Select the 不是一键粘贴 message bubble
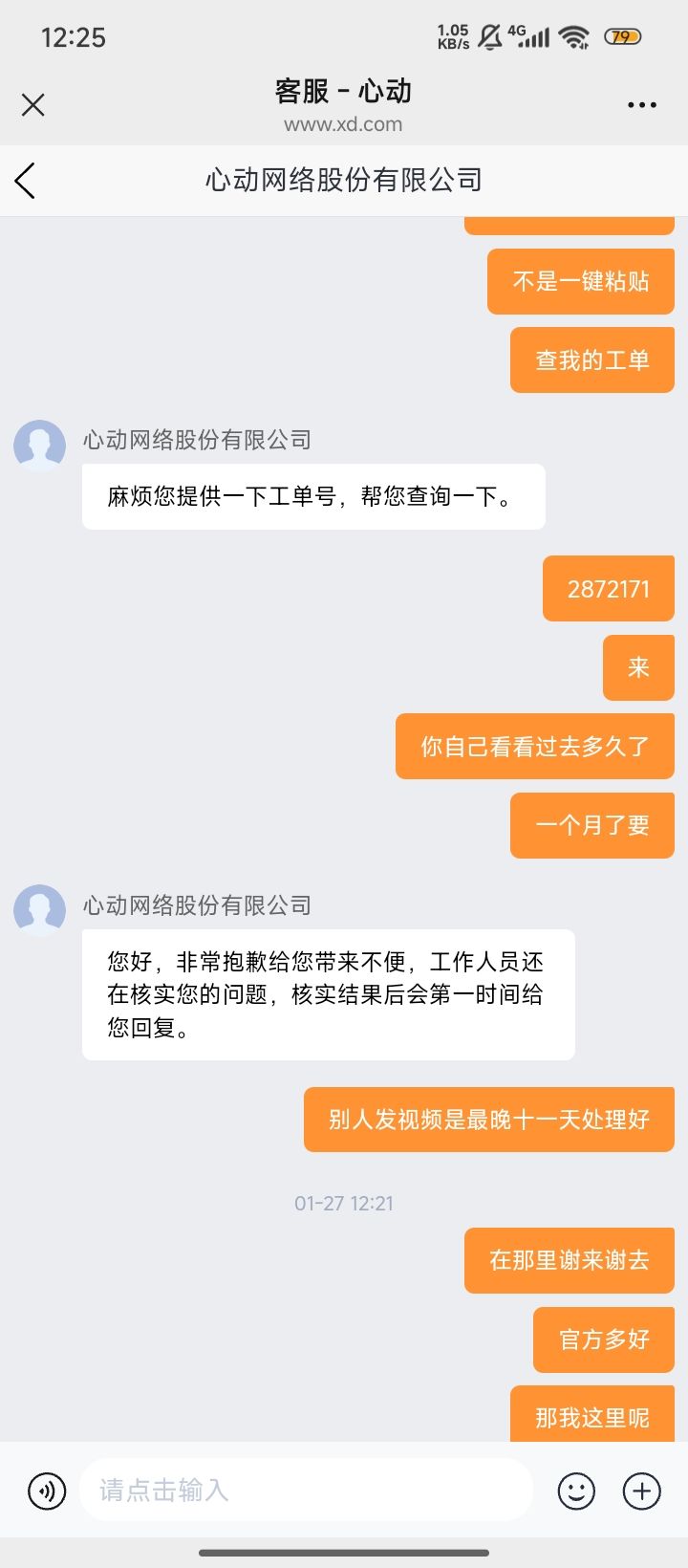Image resolution: width=688 pixels, height=1568 pixels. [x=580, y=281]
